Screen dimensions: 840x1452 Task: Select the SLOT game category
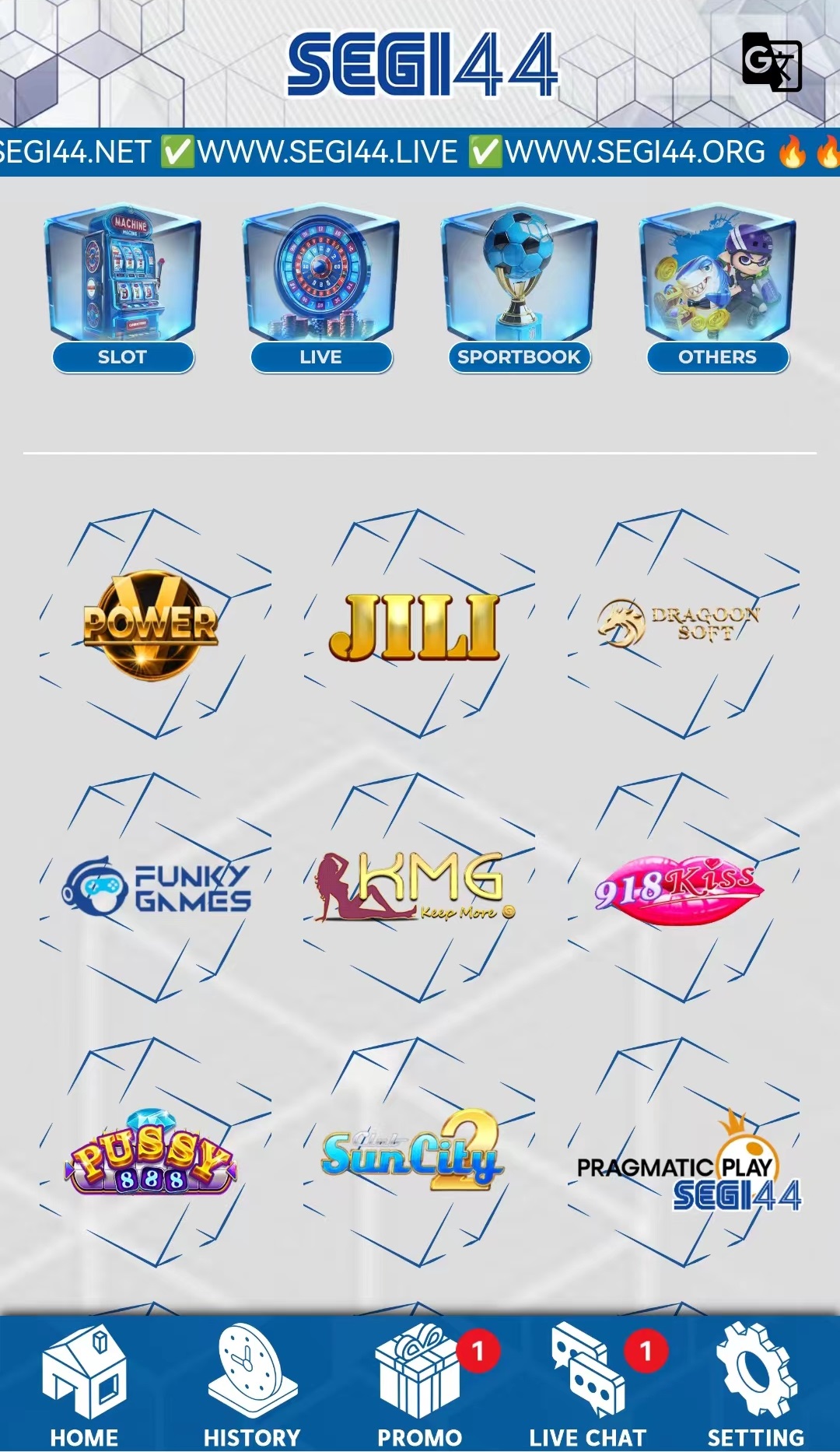point(123,289)
